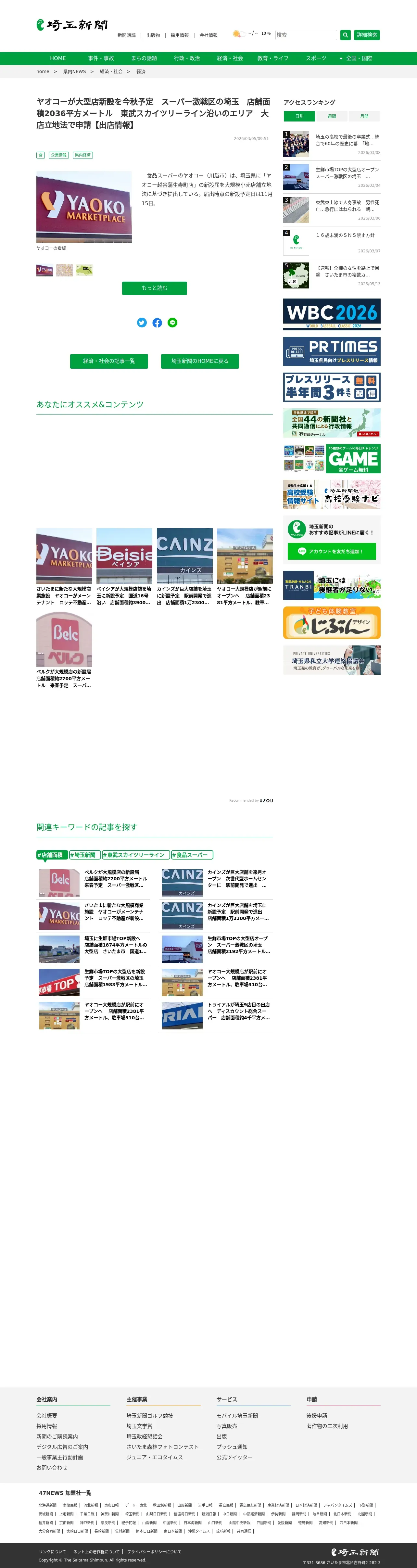Tap the green search magnifier button
The image size is (417, 1568).
tap(345, 35)
